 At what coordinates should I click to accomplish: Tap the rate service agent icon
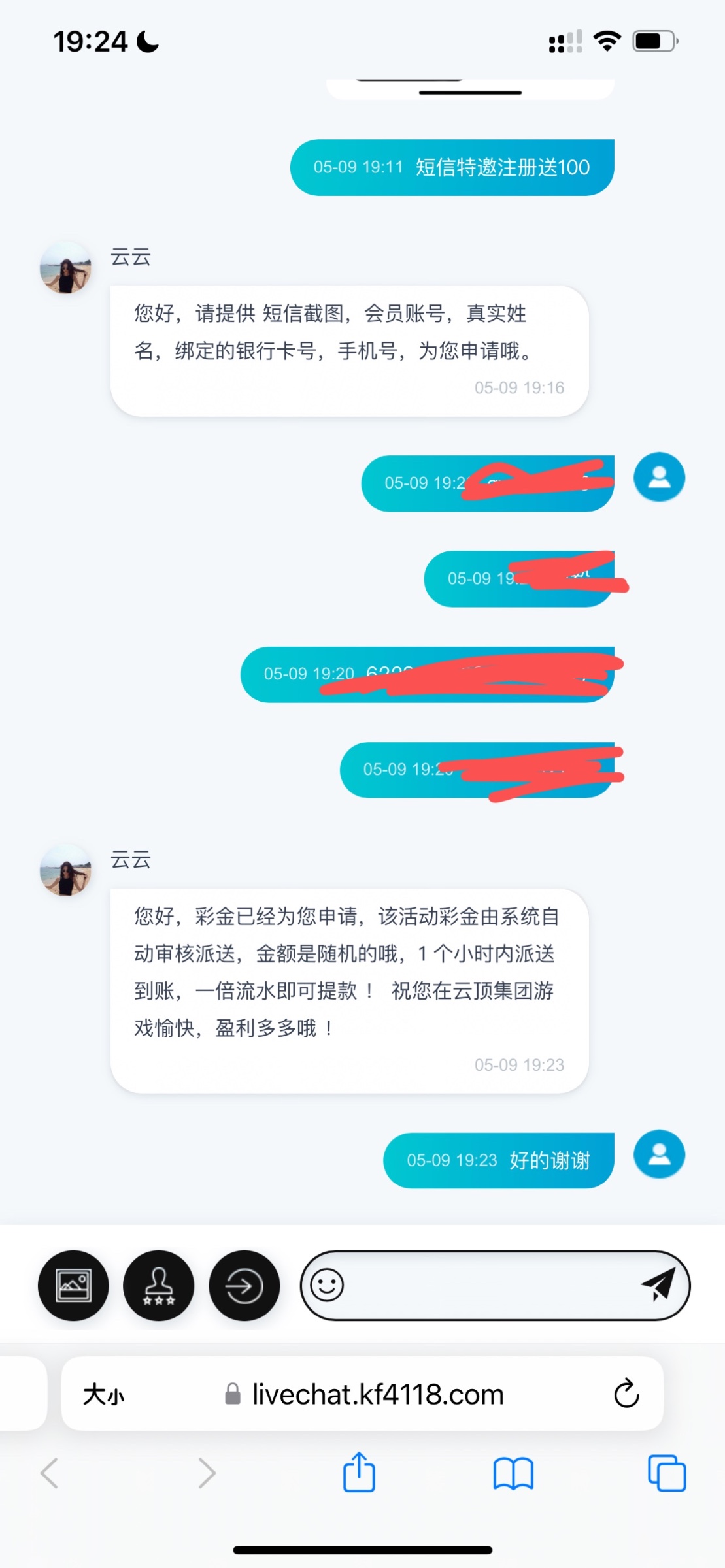point(158,1284)
